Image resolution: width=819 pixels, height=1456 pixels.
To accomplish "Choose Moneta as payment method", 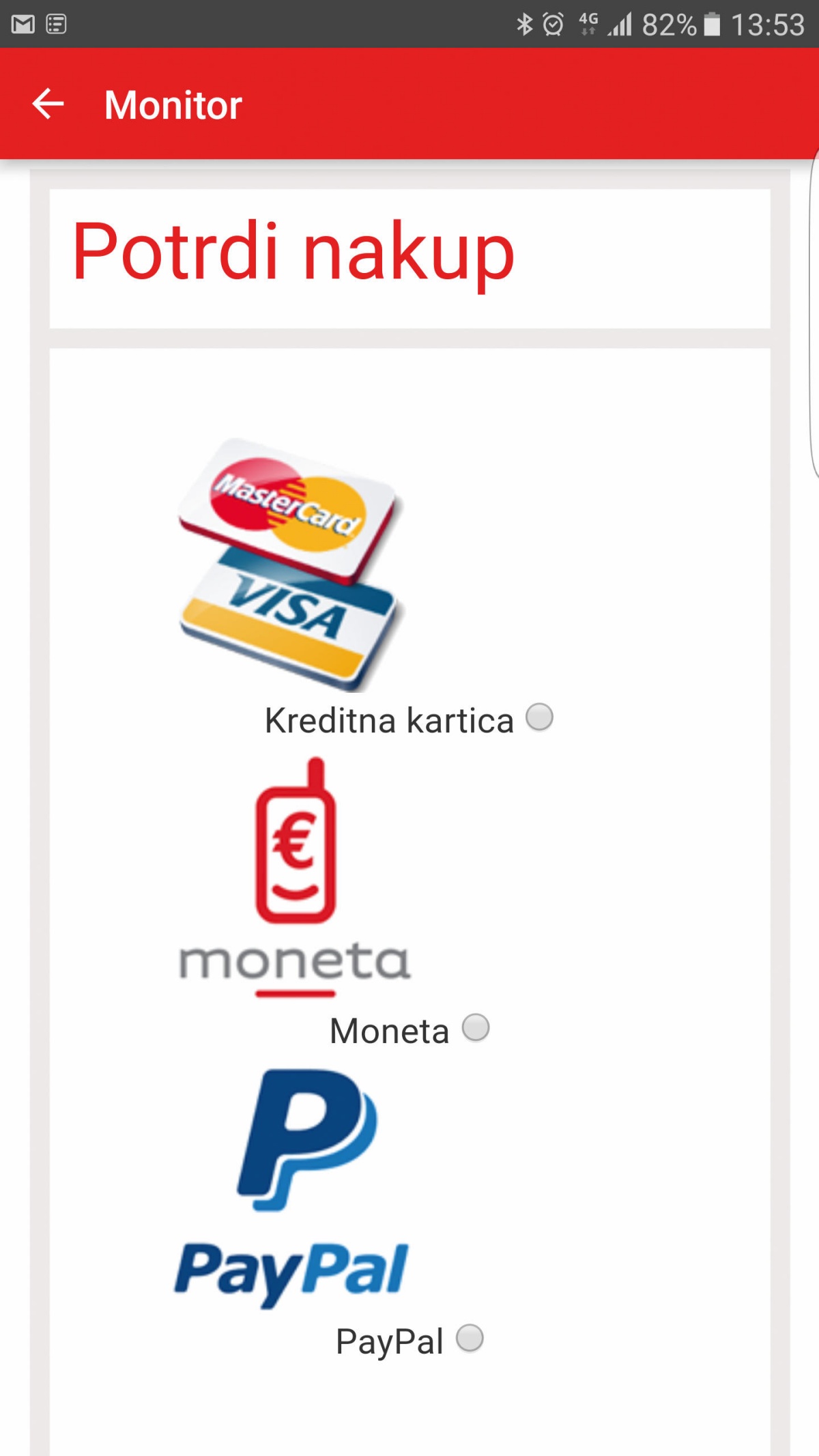I will tap(476, 1027).
